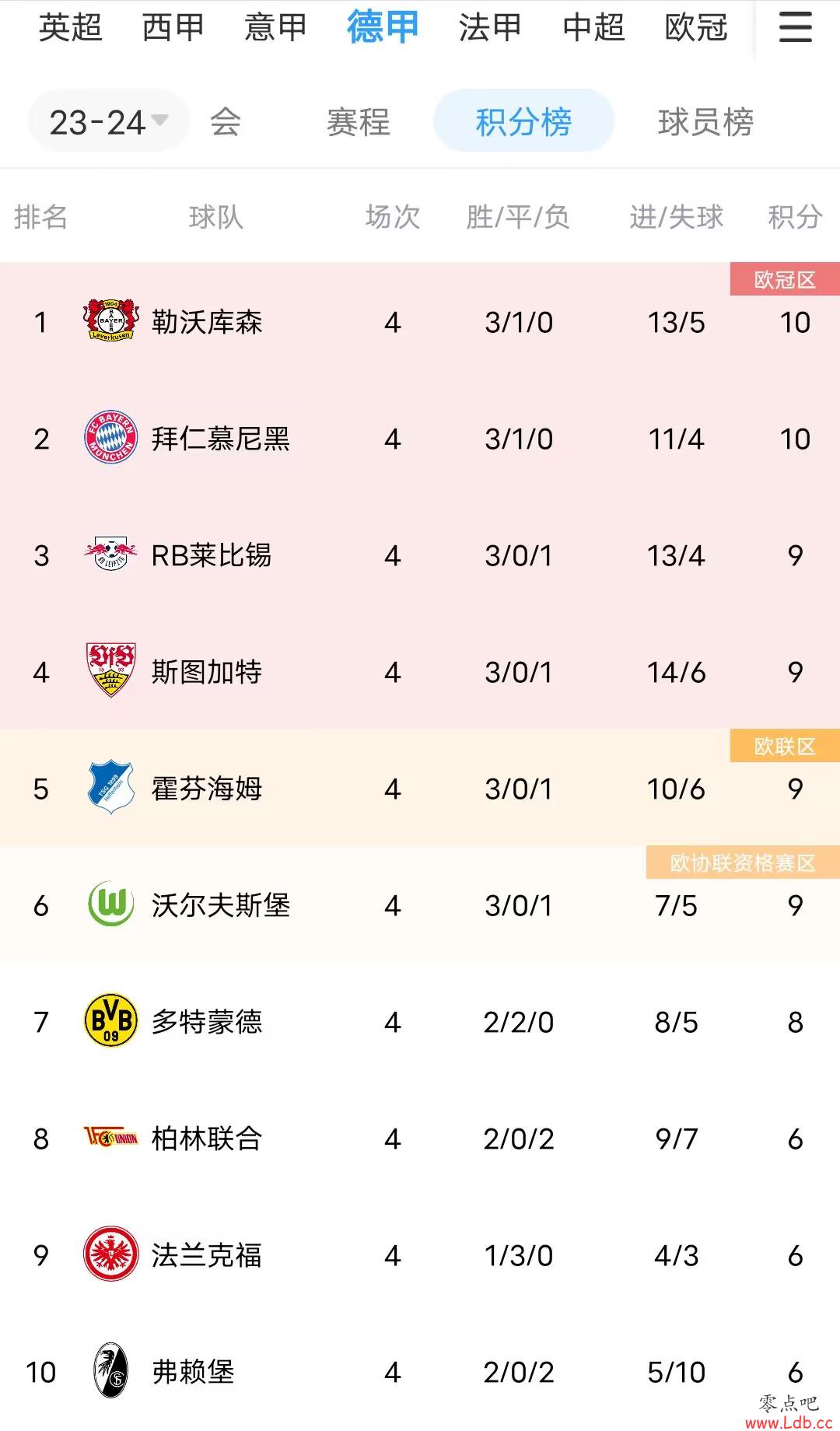
Task: Expand the 23-24 season dropdown
Action: pos(109,121)
